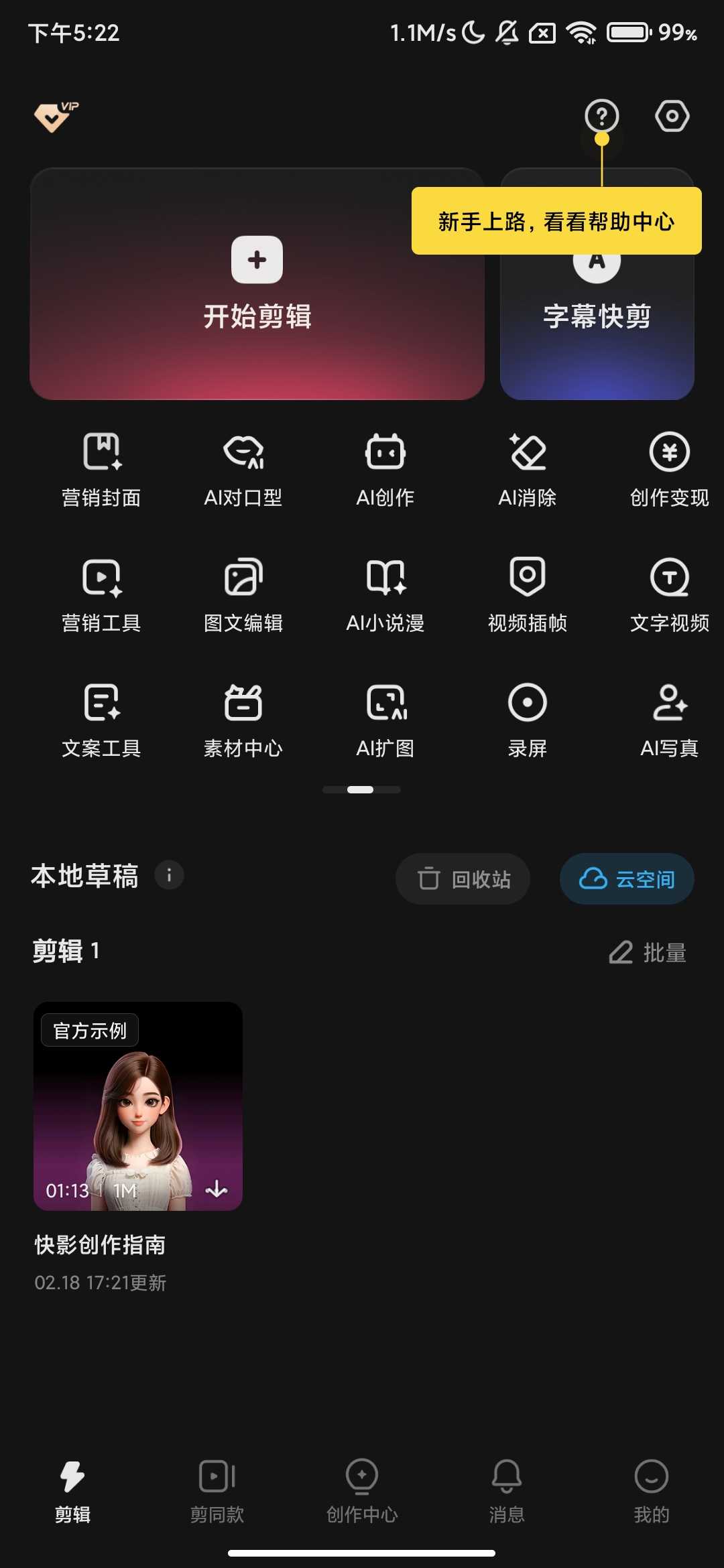
Task: Open the settings gear at top right
Action: click(x=671, y=115)
